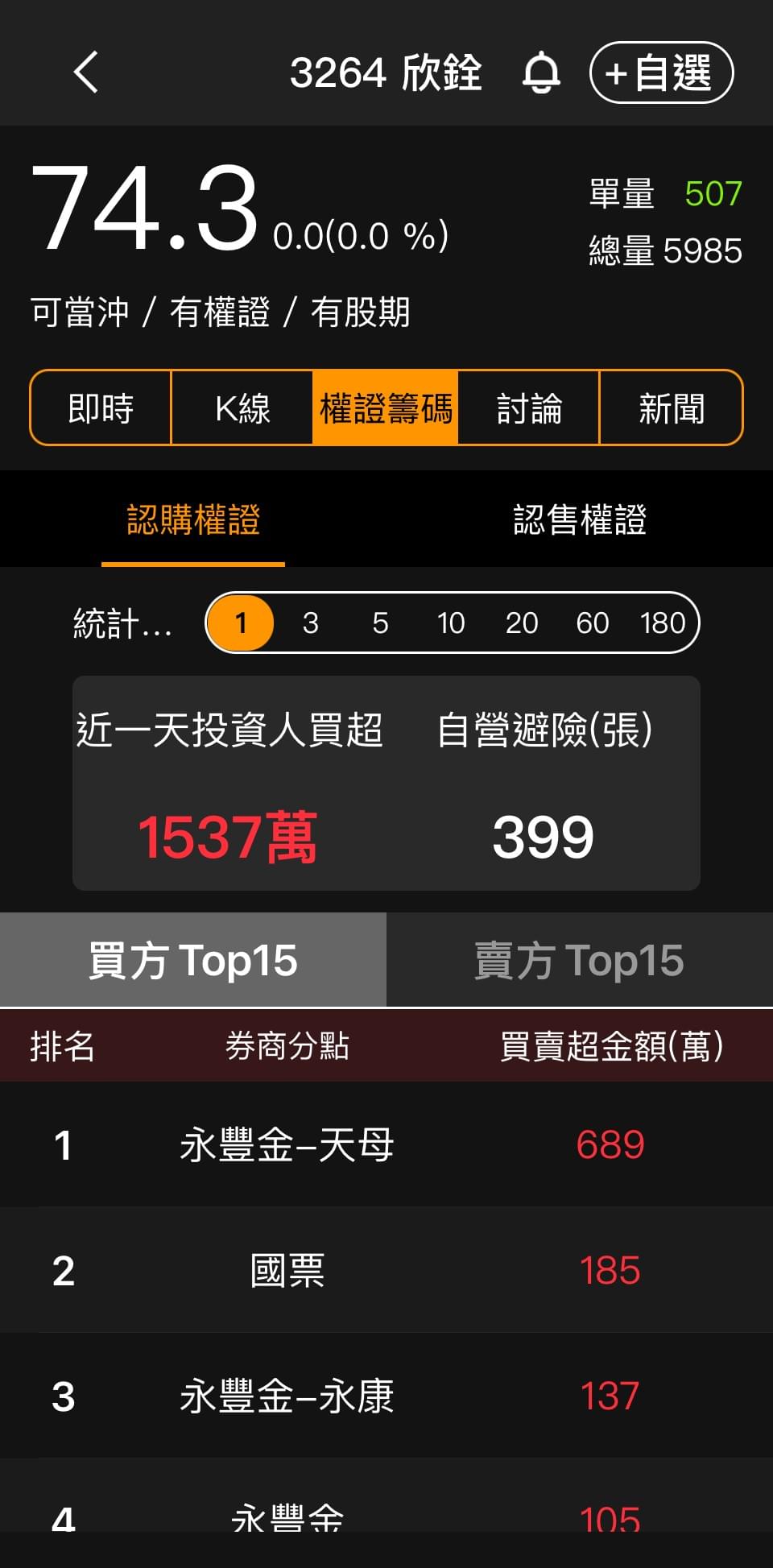Open the price alert bell
The width and height of the screenshot is (773, 1568).
[541, 72]
